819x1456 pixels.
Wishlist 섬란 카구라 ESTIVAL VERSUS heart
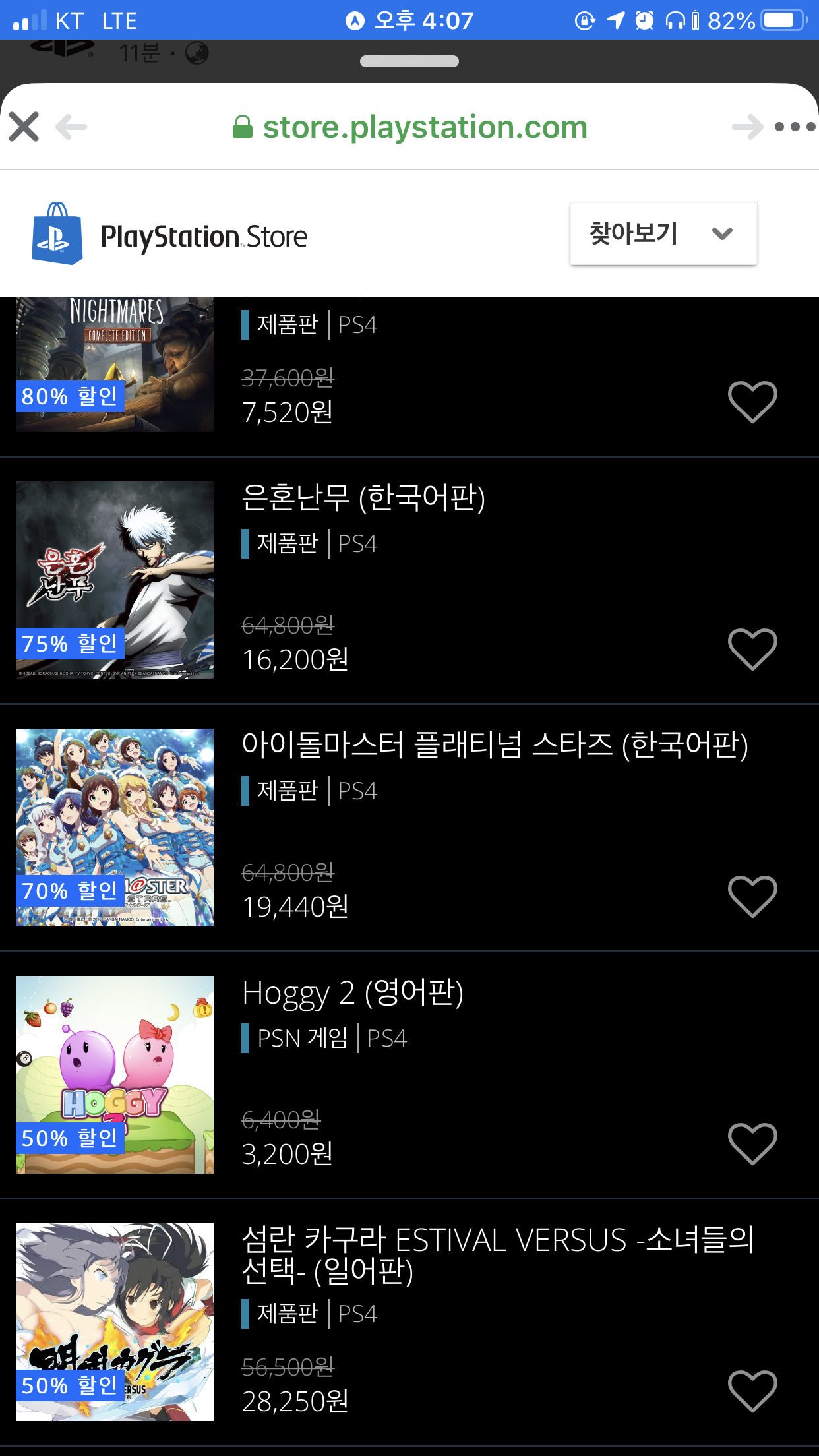click(752, 1391)
